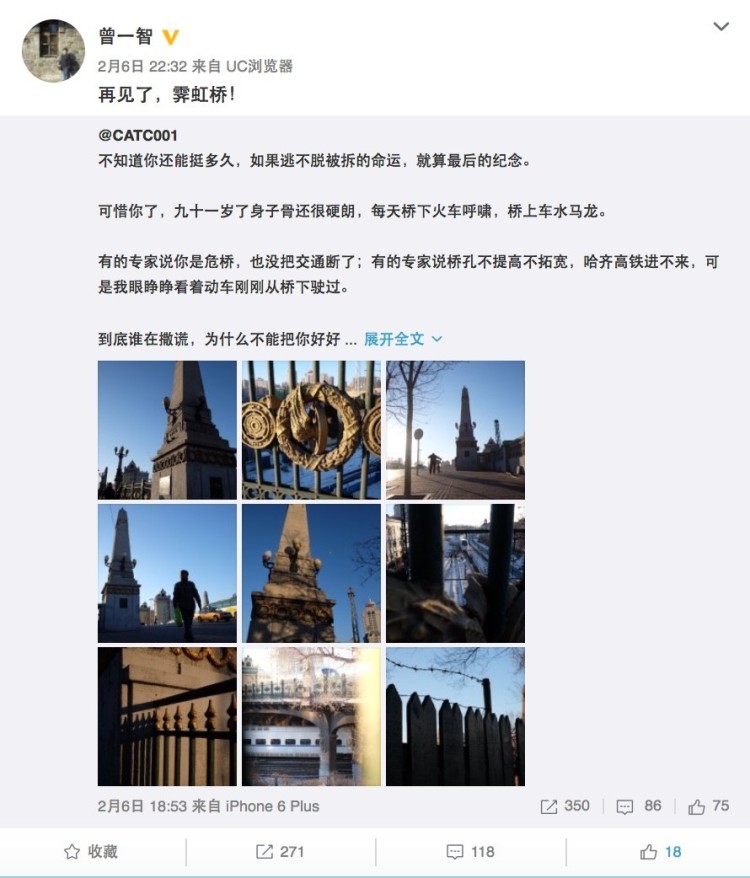
Task: Open the gold wreath gate photo
Action: pos(311,430)
